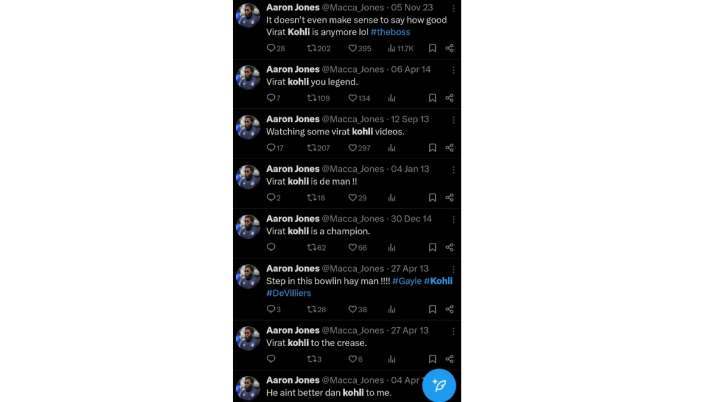Like the tweet 'Virat kohli you legend.'
The width and height of the screenshot is (715, 402).
pos(352,98)
